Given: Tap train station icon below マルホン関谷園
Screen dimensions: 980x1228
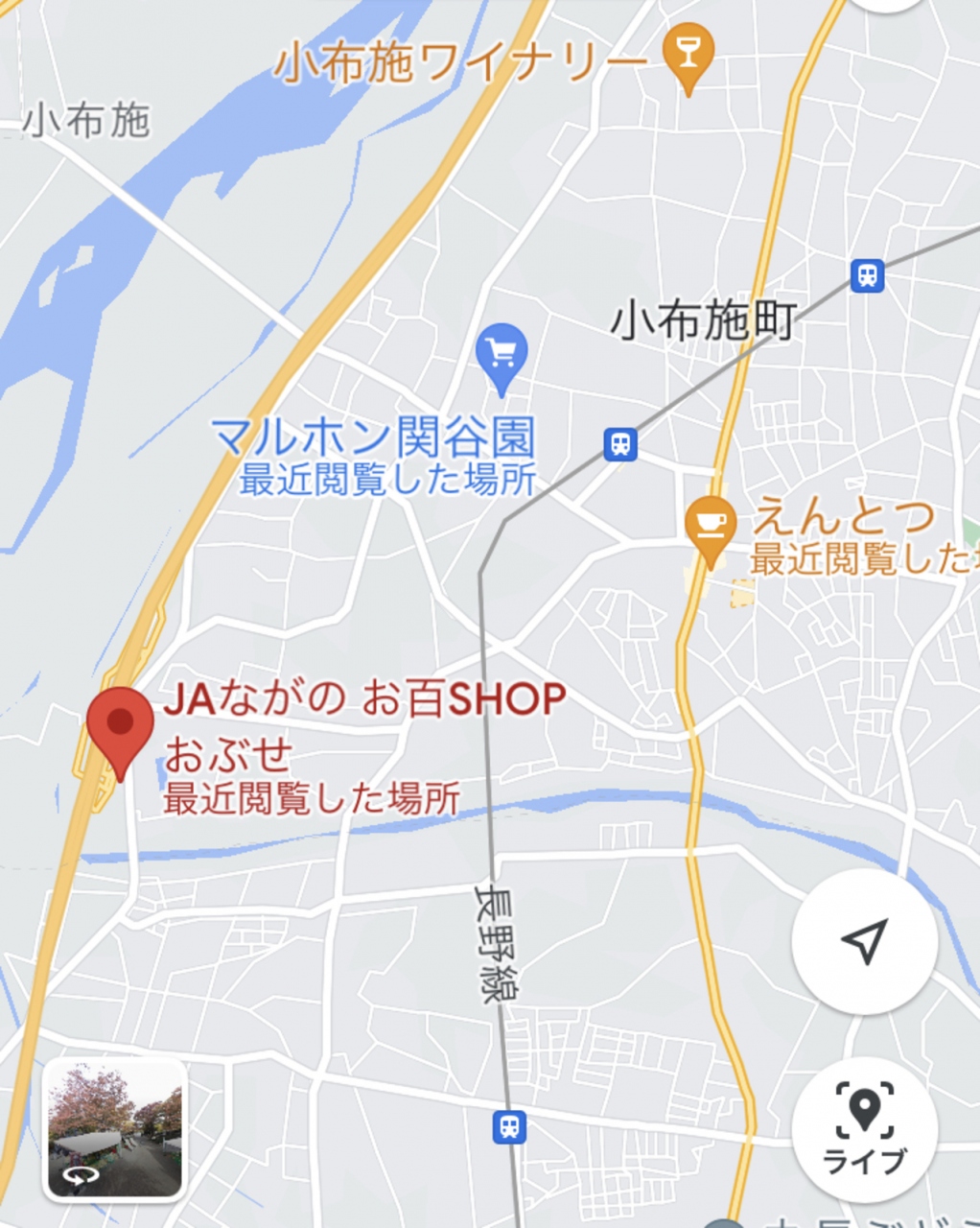Looking at the screenshot, I should click(620, 444).
